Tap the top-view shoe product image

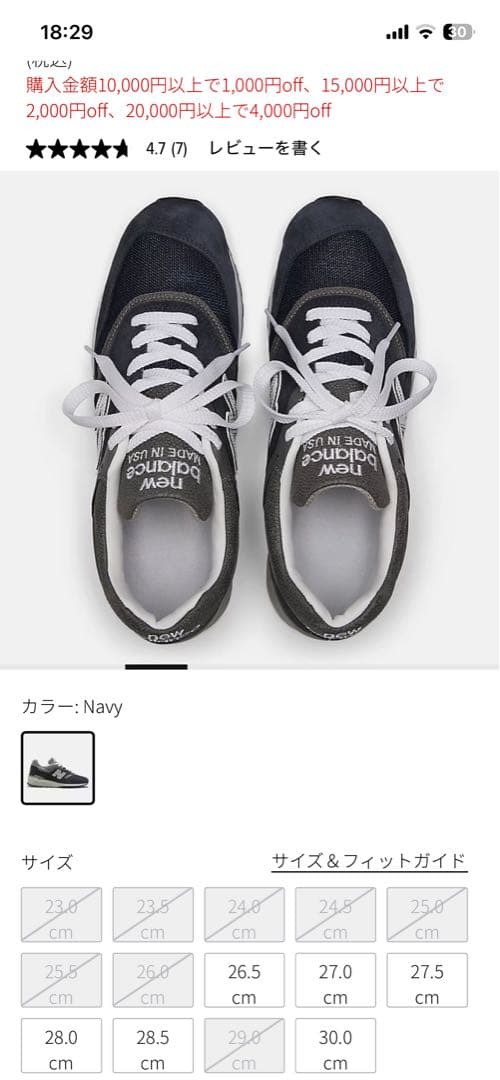tap(249, 419)
